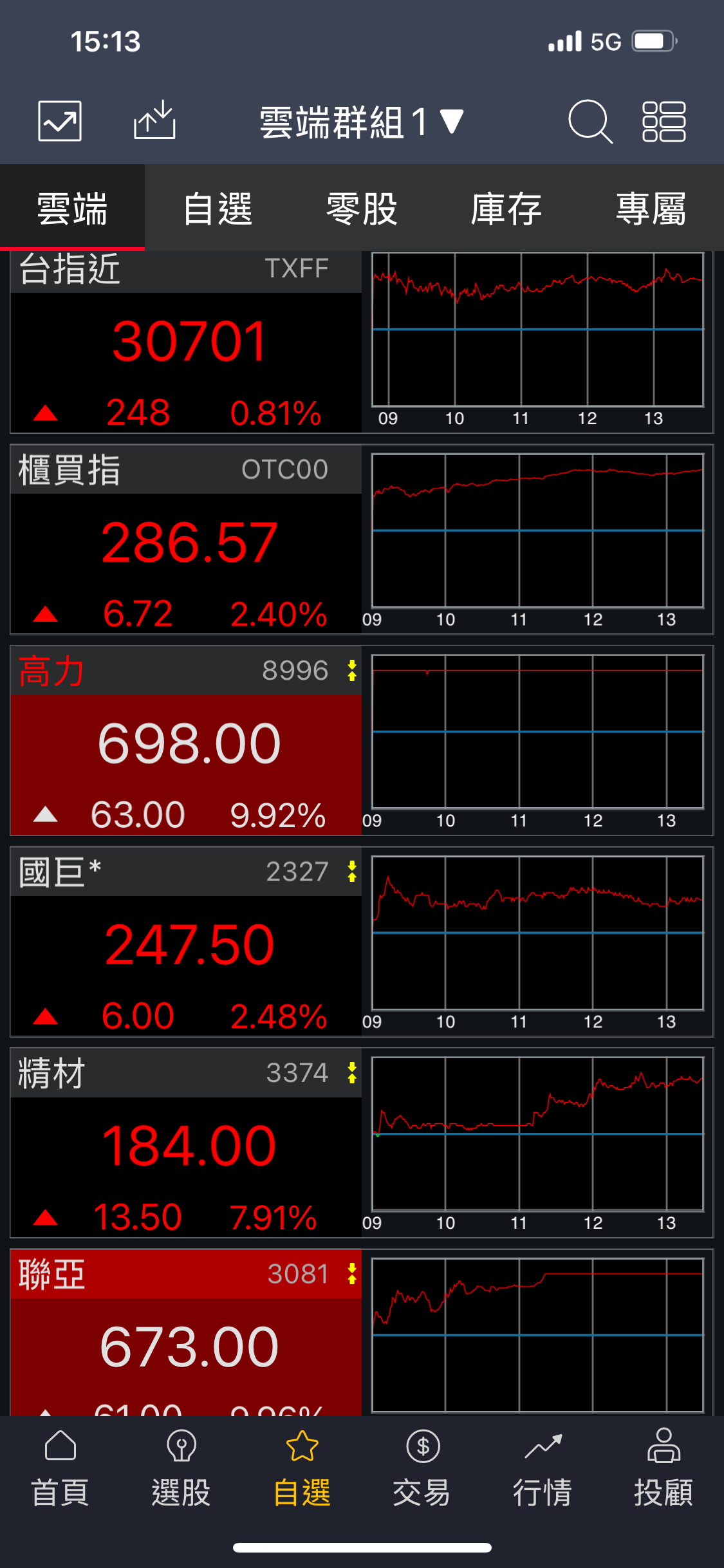Viewport: 724px width, 1568px height.
Task: Switch to the 庫存 tab
Action: click(x=506, y=209)
